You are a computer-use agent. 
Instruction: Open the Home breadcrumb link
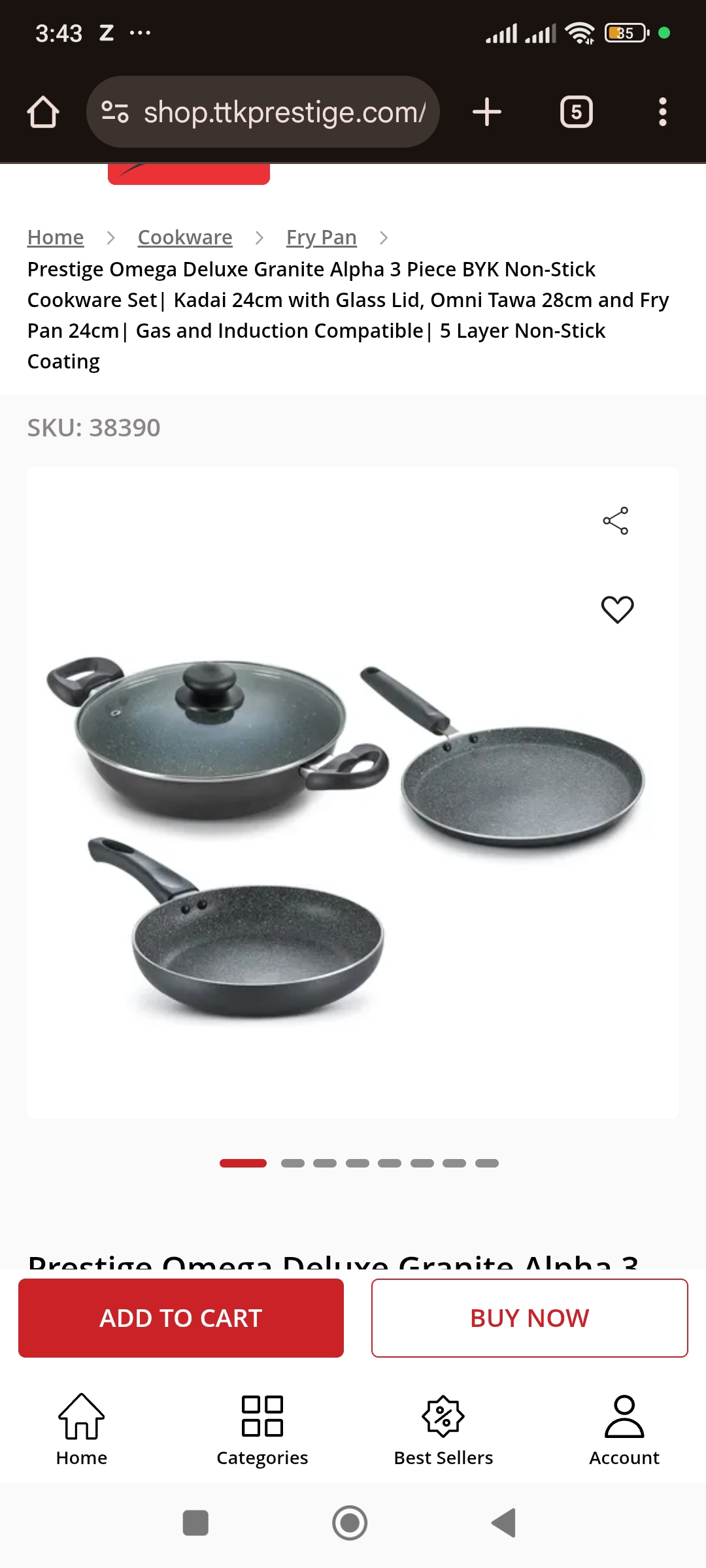(56, 237)
